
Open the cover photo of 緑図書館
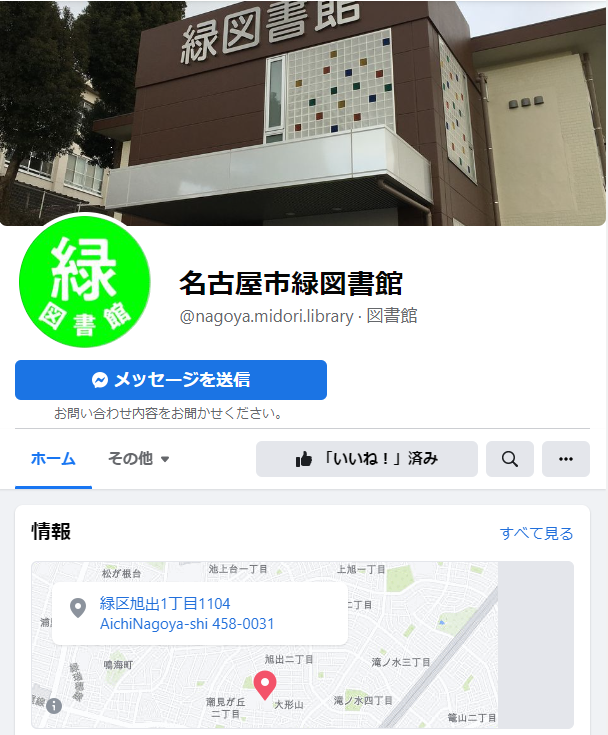pos(304,110)
